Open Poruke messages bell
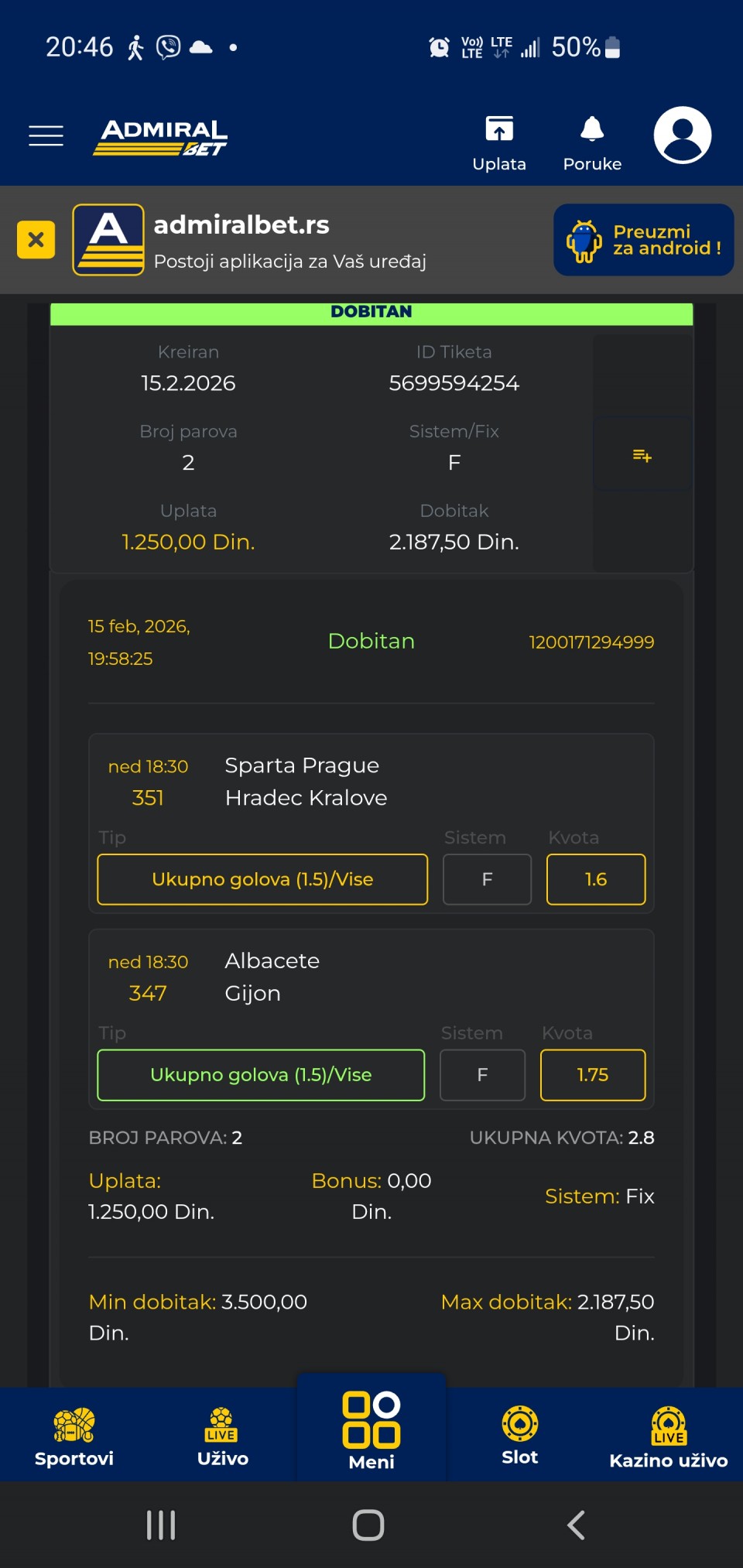 point(592,142)
